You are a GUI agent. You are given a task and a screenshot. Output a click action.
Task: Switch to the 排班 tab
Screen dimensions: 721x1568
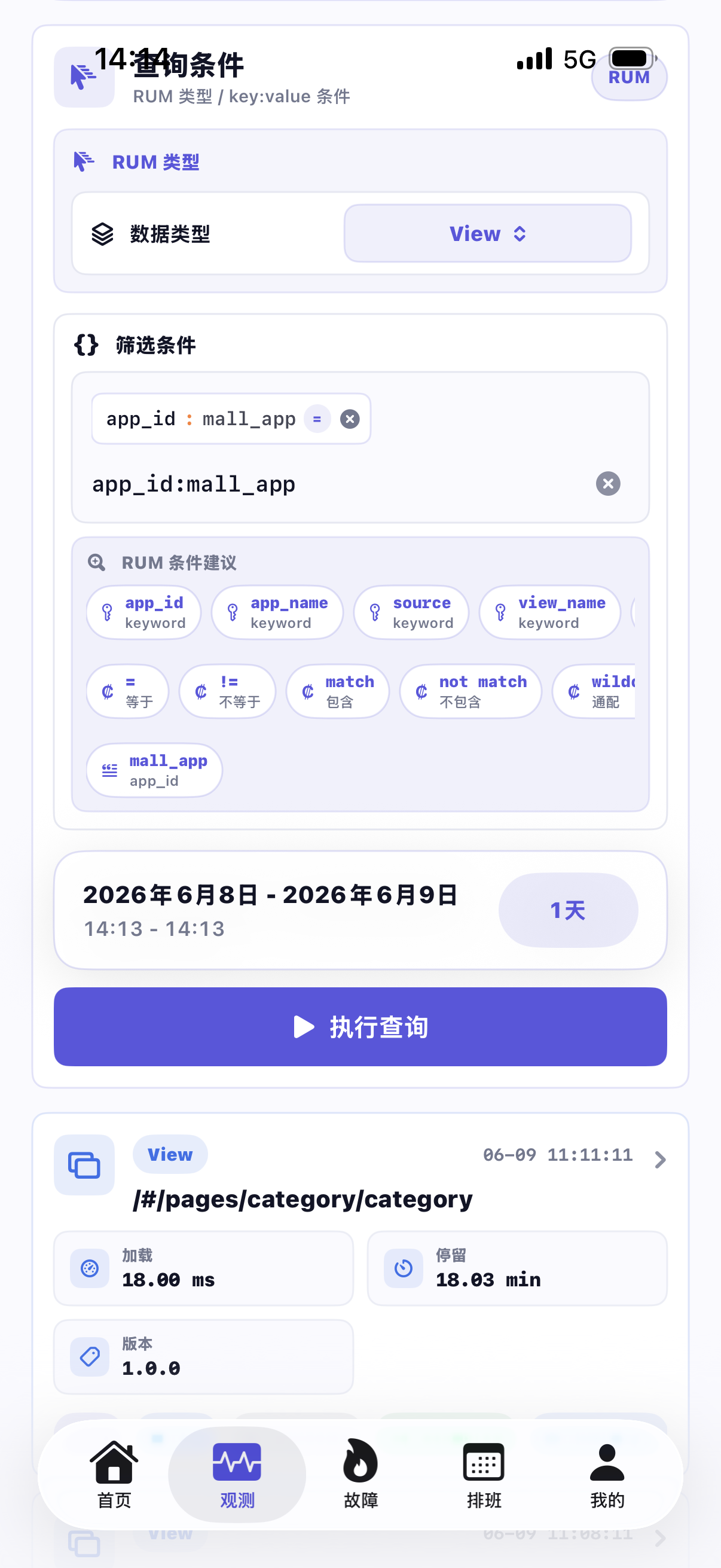pos(484,1474)
